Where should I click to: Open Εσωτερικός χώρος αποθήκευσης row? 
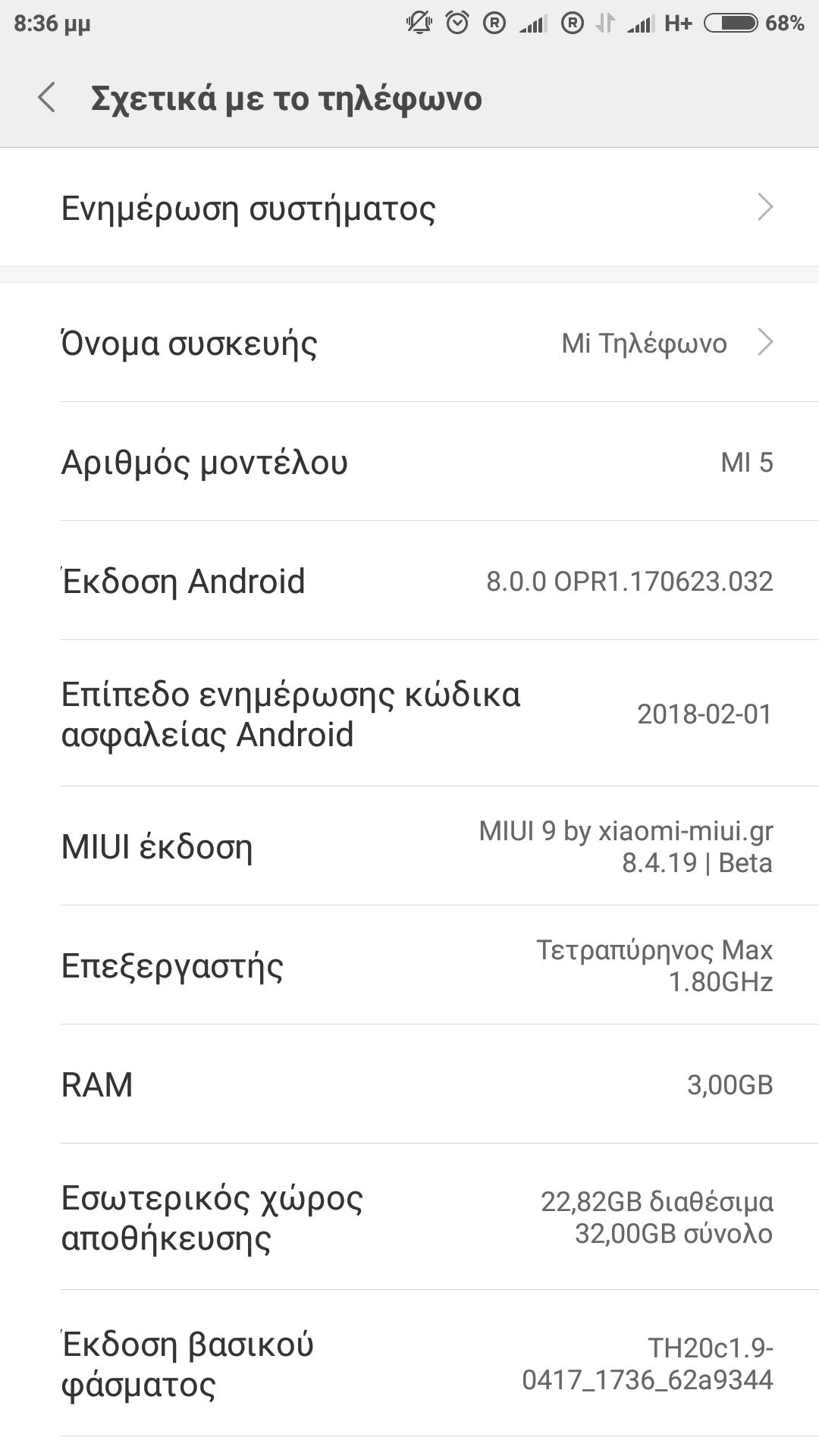[x=409, y=1216]
